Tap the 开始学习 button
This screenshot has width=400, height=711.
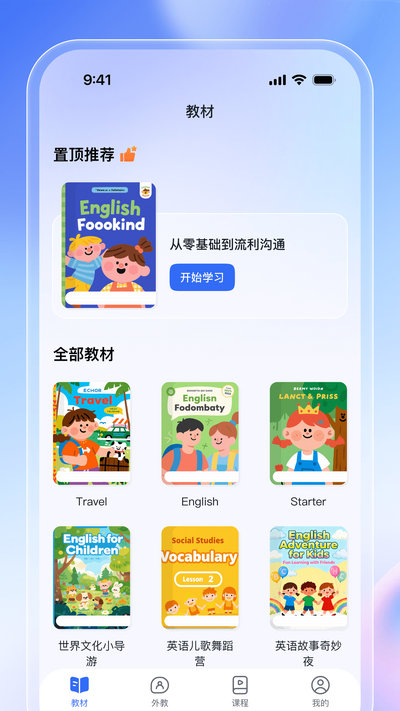tap(202, 277)
